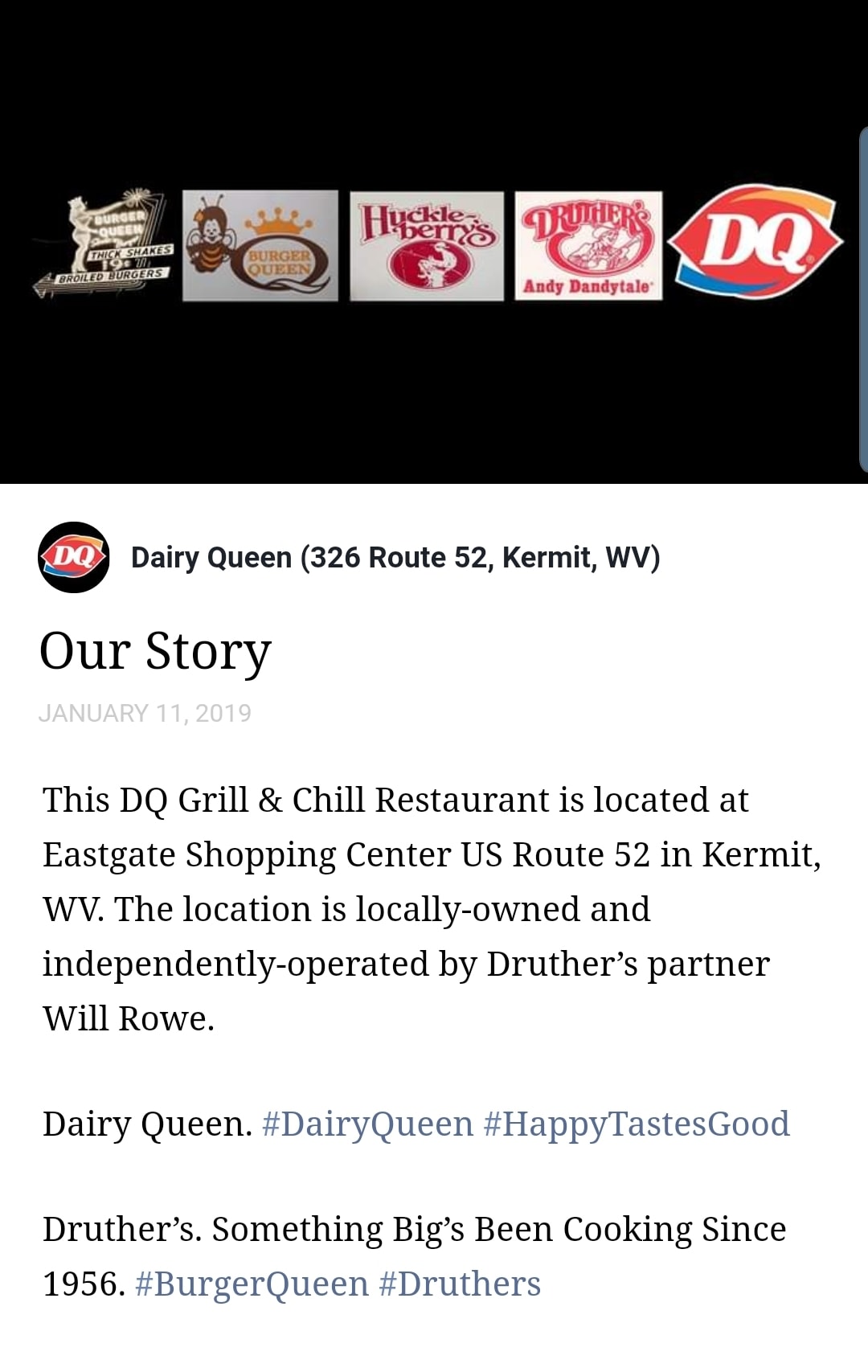The width and height of the screenshot is (868, 1372).
Task: Open the #HappyTastesGood hashtag
Action: click(637, 1124)
